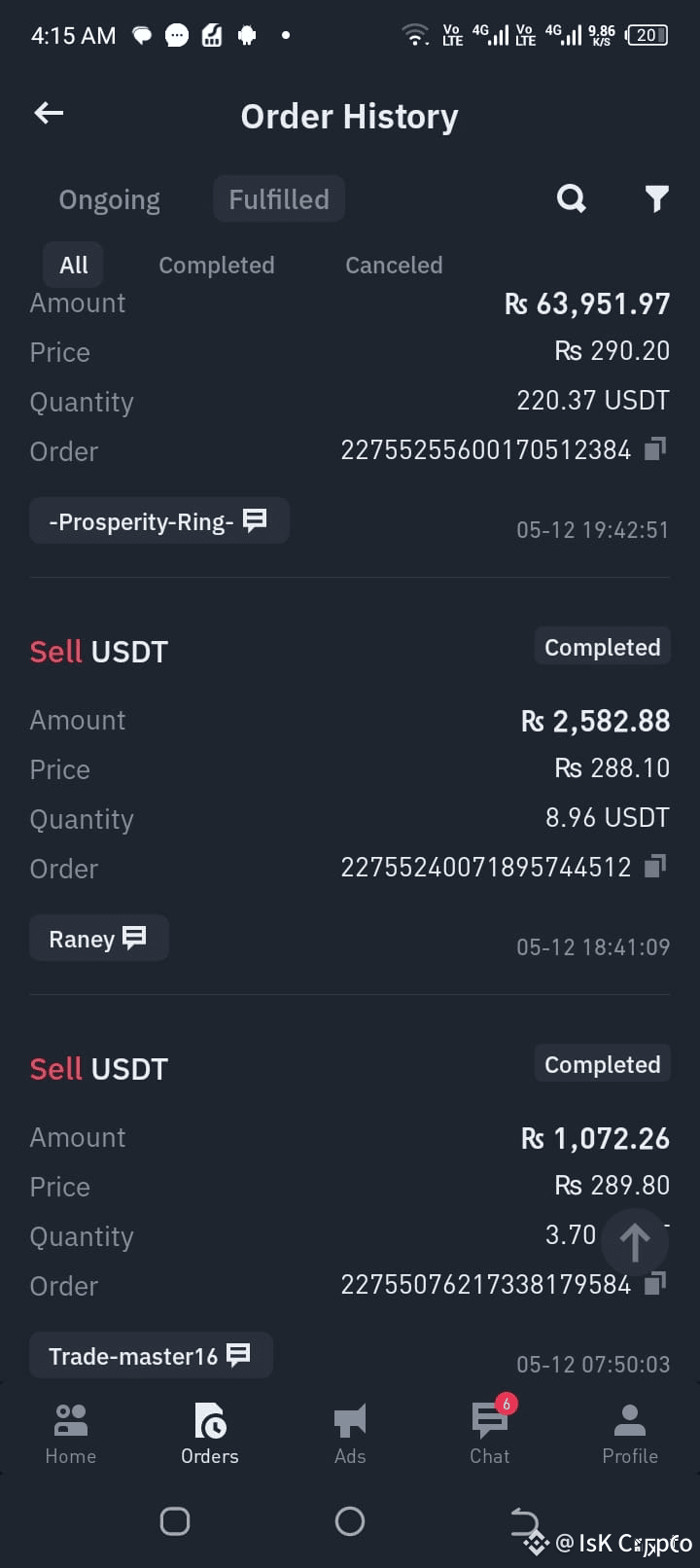Switch to the Profile tab
The image size is (700, 1568).
(x=630, y=1433)
